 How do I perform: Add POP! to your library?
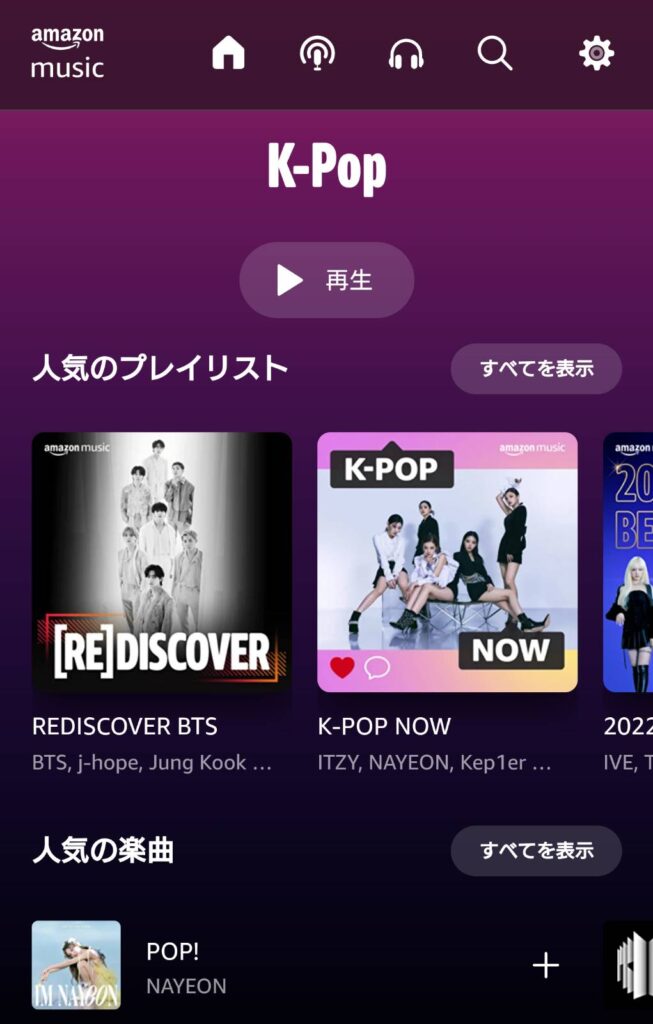545,966
